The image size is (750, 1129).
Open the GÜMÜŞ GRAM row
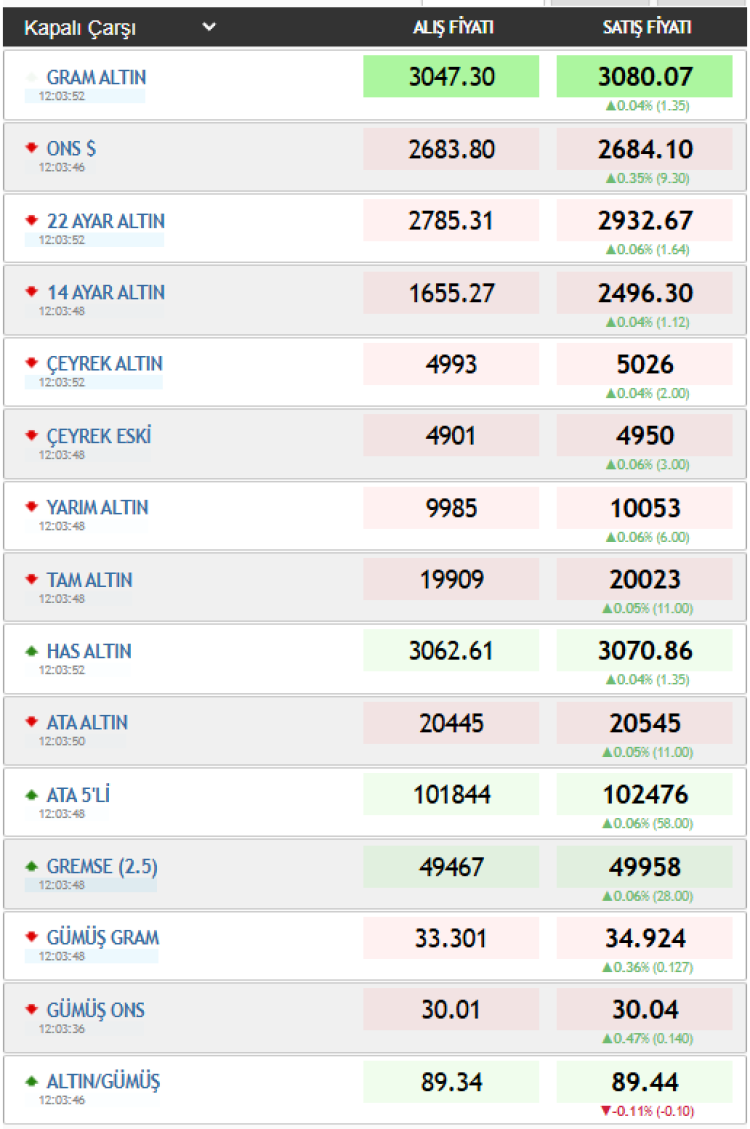coord(102,938)
